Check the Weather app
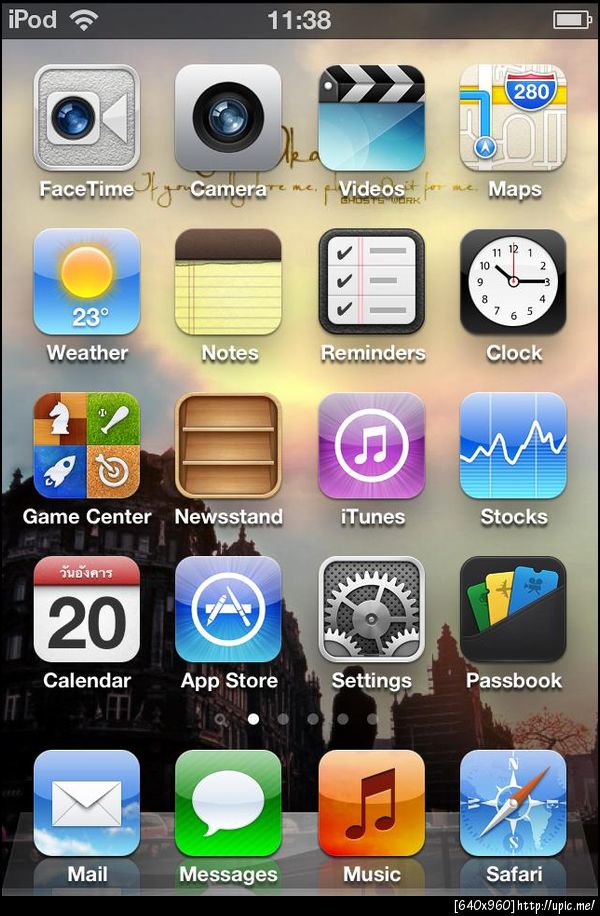Screen dimensions: 600x916 tap(87, 282)
